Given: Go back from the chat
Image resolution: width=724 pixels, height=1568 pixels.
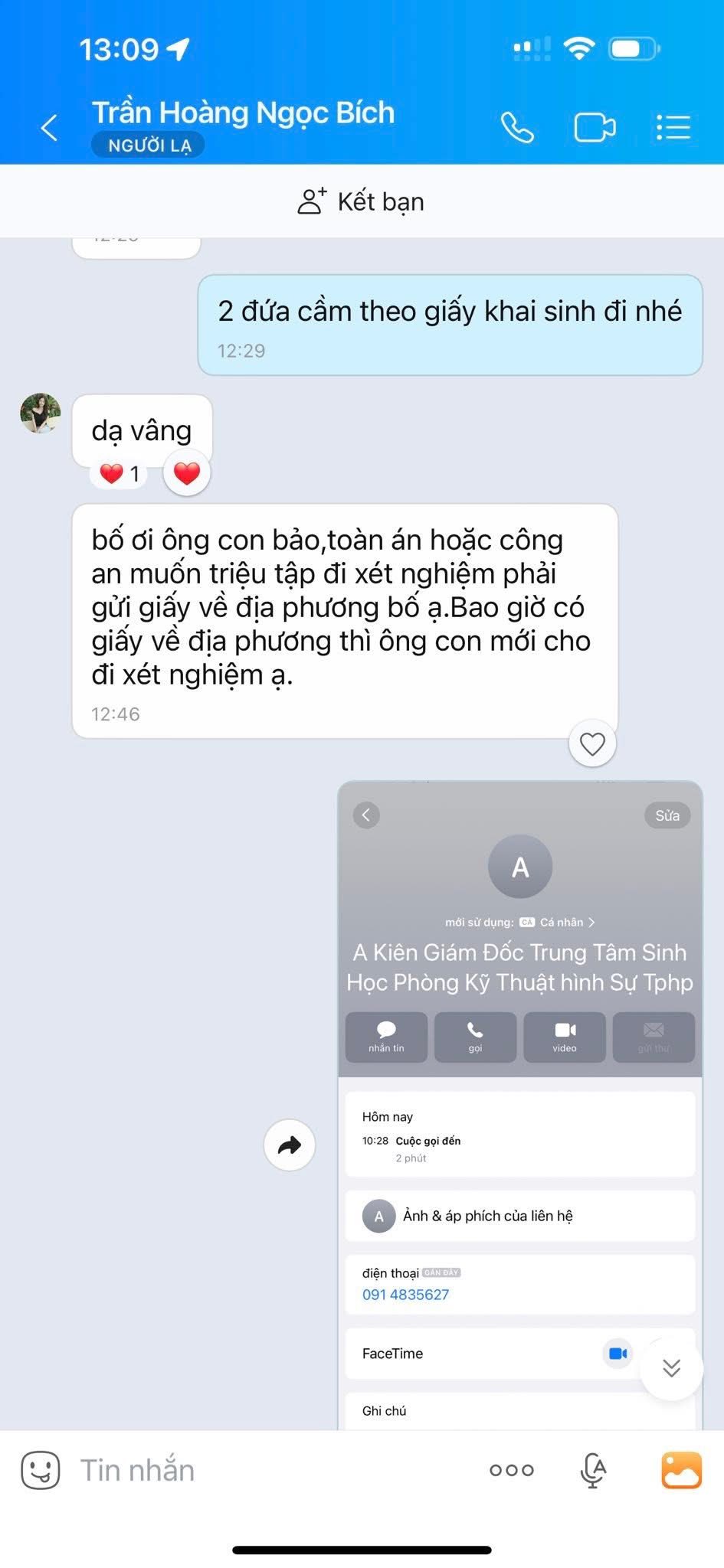Looking at the screenshot, I should click(50, 128).
